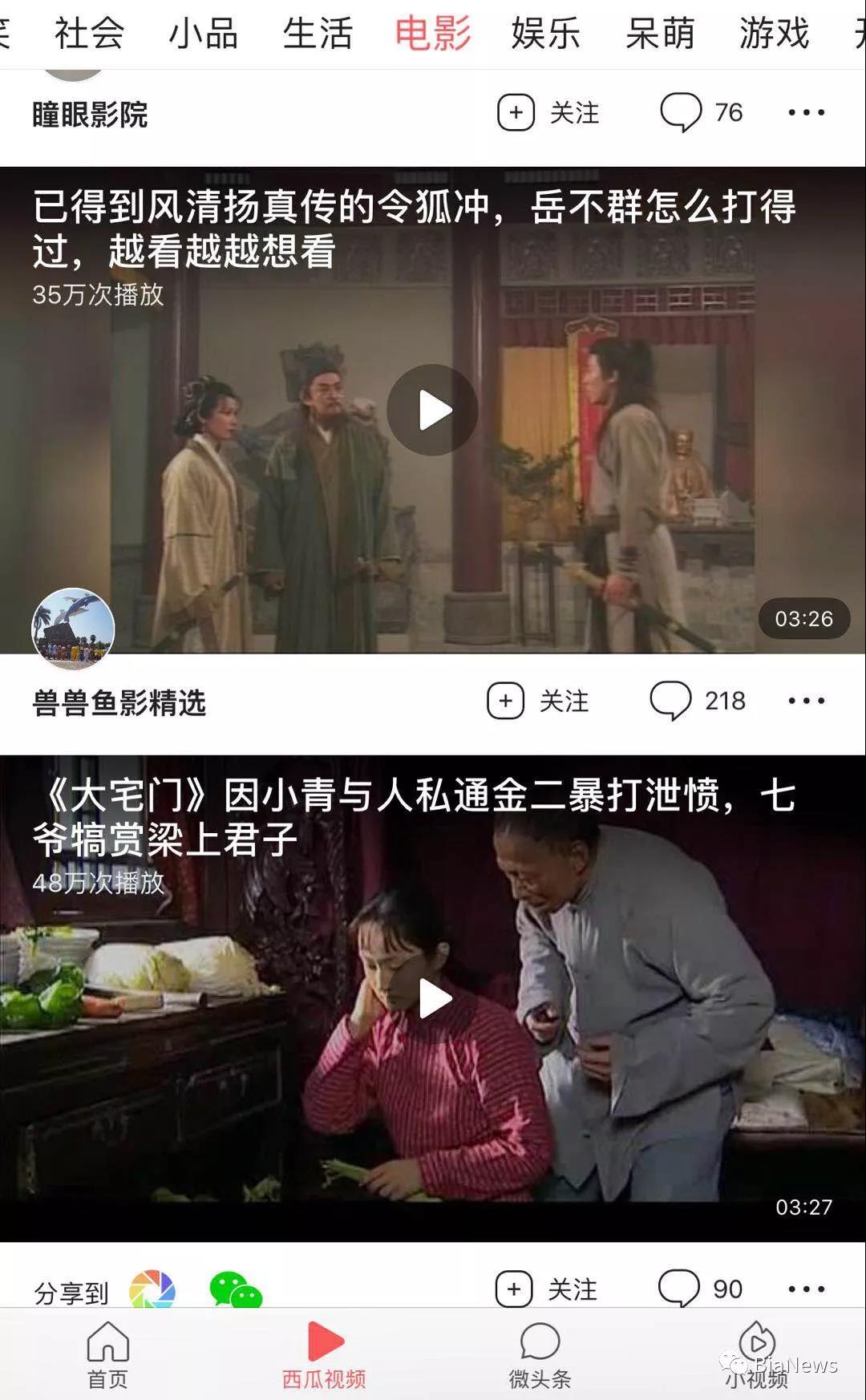866x1400 pixels.
Task: Share the 《大宅门》 video to WeChat
Action: 235,1289
